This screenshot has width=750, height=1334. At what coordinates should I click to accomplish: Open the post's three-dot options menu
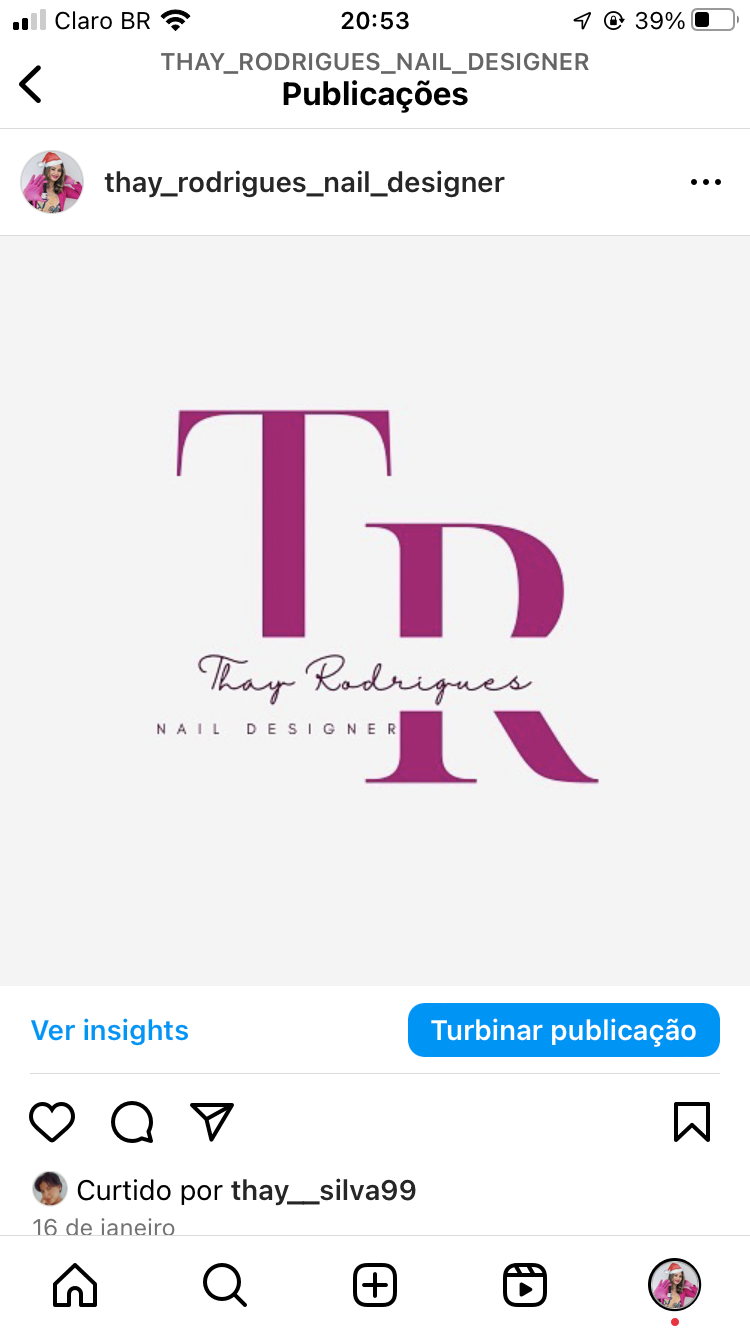coord(706,183)
